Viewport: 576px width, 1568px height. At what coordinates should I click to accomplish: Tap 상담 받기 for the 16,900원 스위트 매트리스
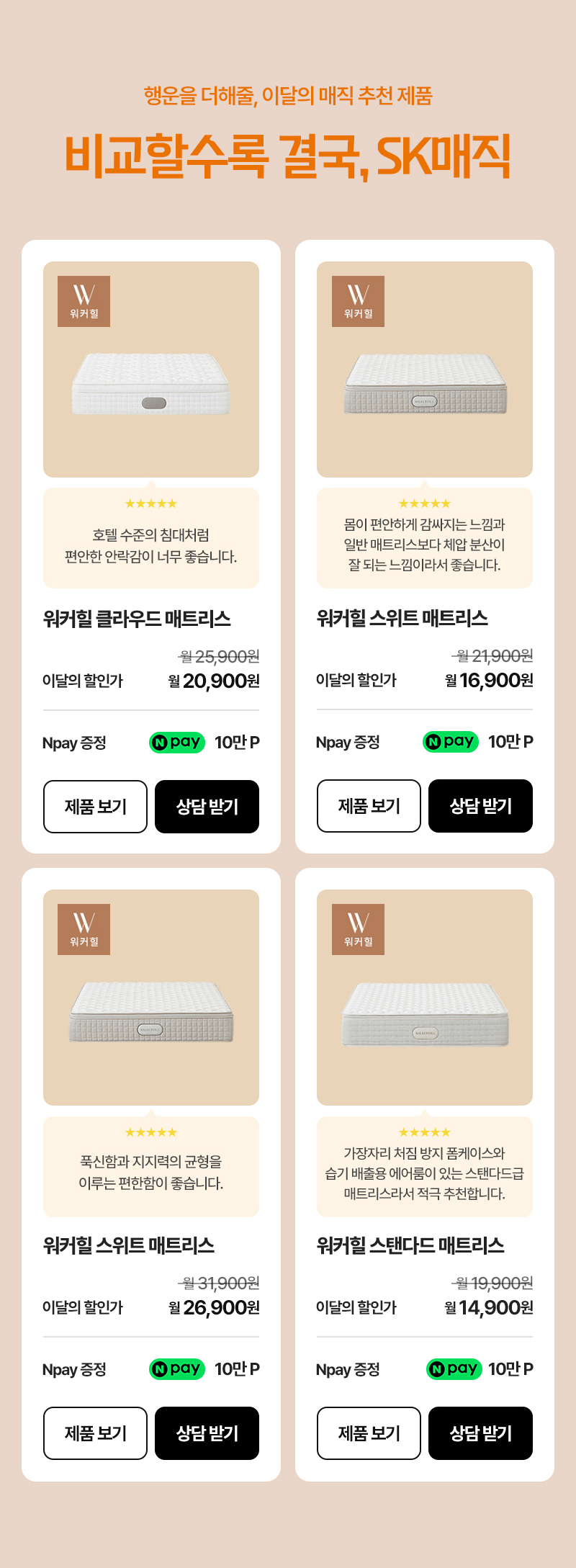coord(480,806)
